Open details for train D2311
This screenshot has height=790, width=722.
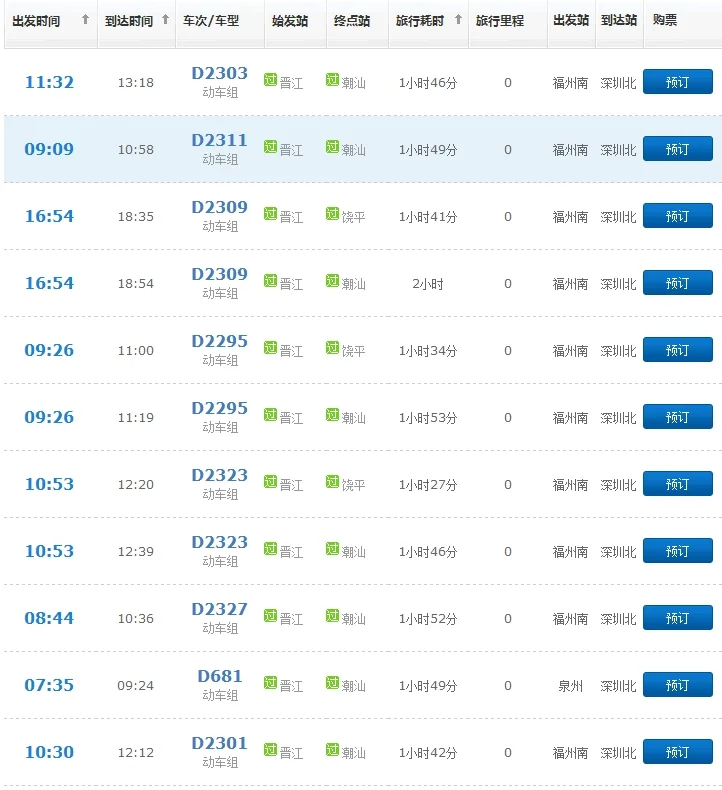tap(218, 140)
